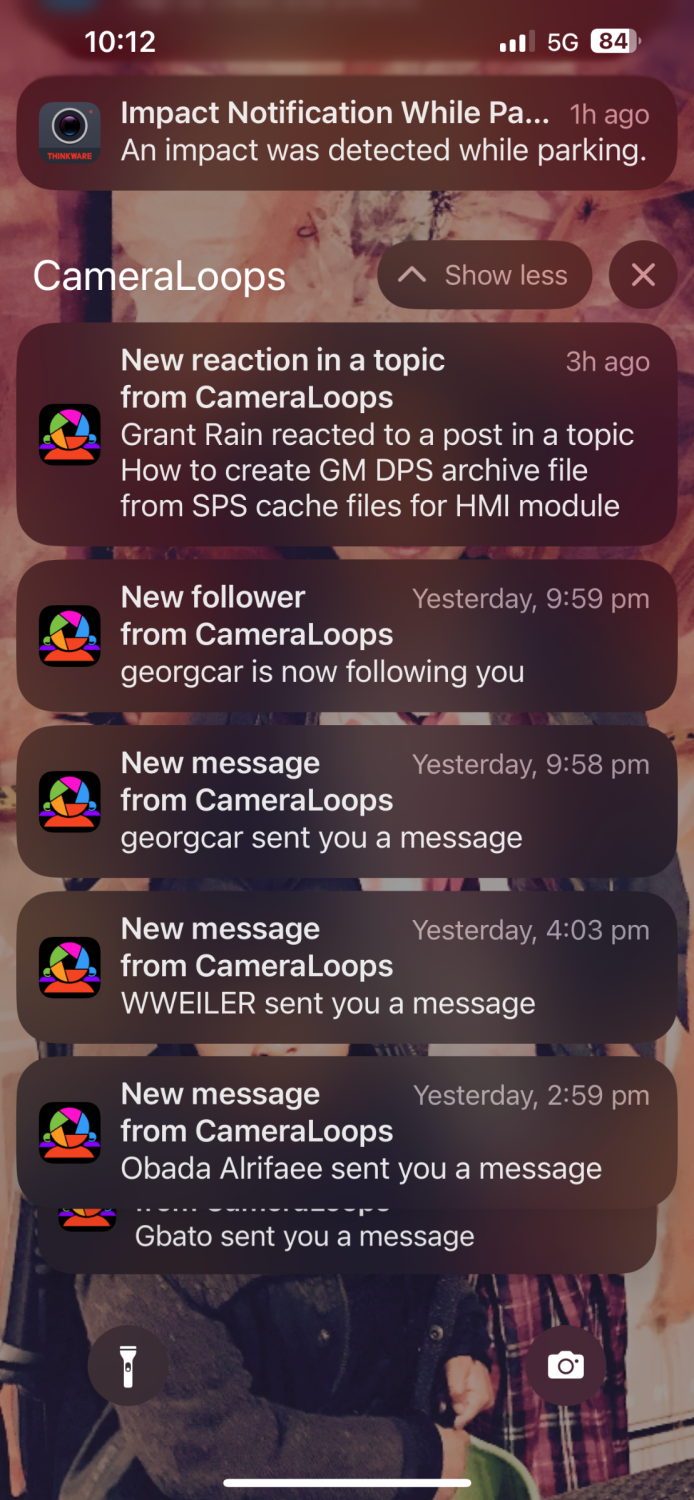This screenshot has height=1500, width=694.
Task: Open WWEILER's message notification
Action: point(347,967)
